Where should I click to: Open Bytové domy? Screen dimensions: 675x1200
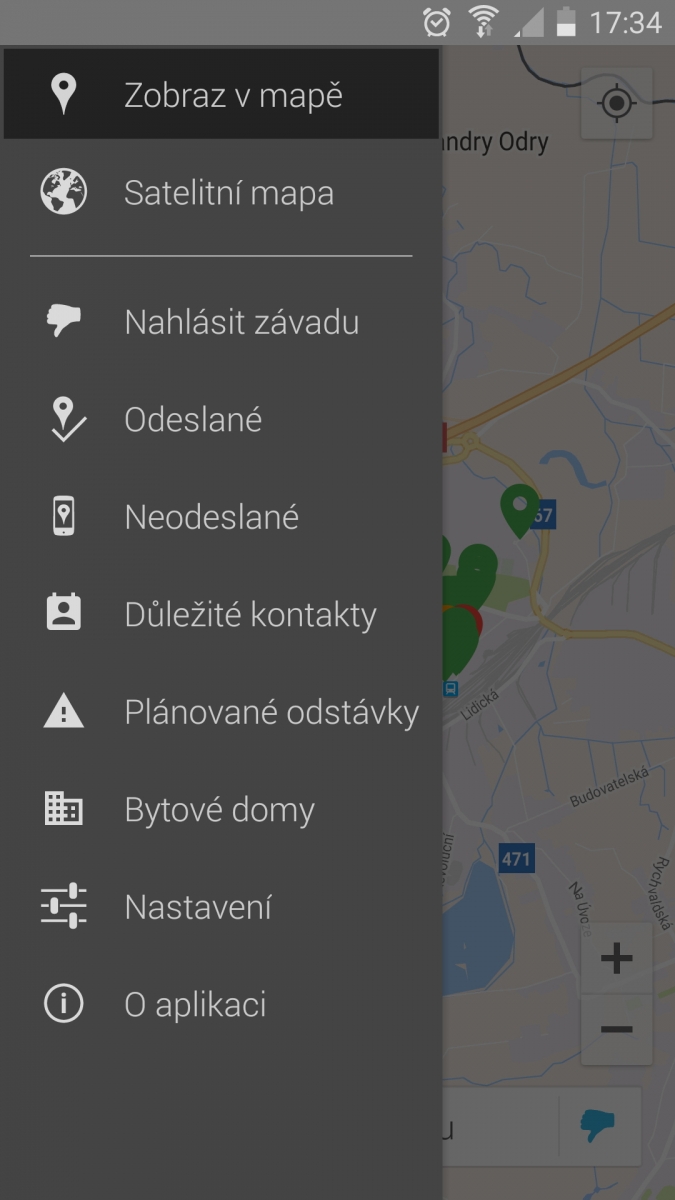(221, 809)
